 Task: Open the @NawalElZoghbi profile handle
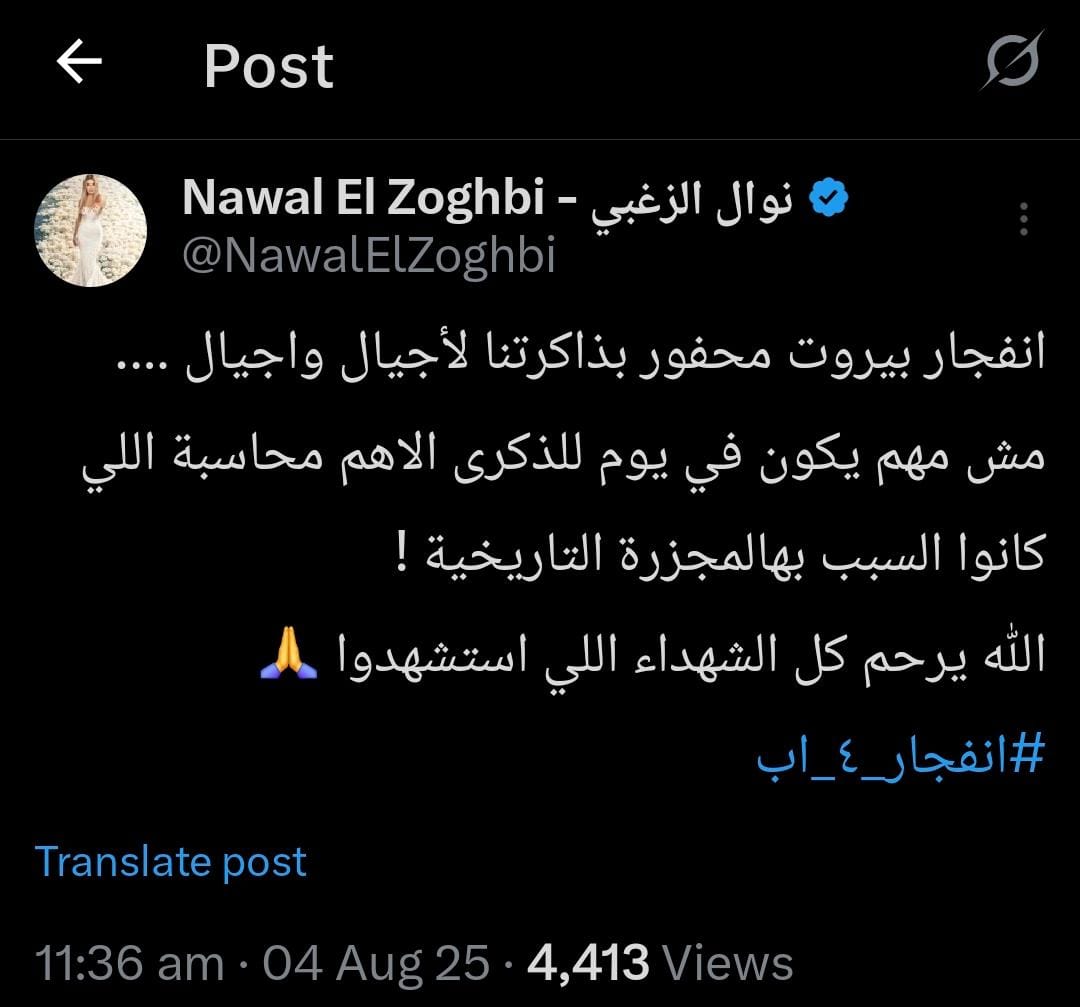tap(368, 257)
